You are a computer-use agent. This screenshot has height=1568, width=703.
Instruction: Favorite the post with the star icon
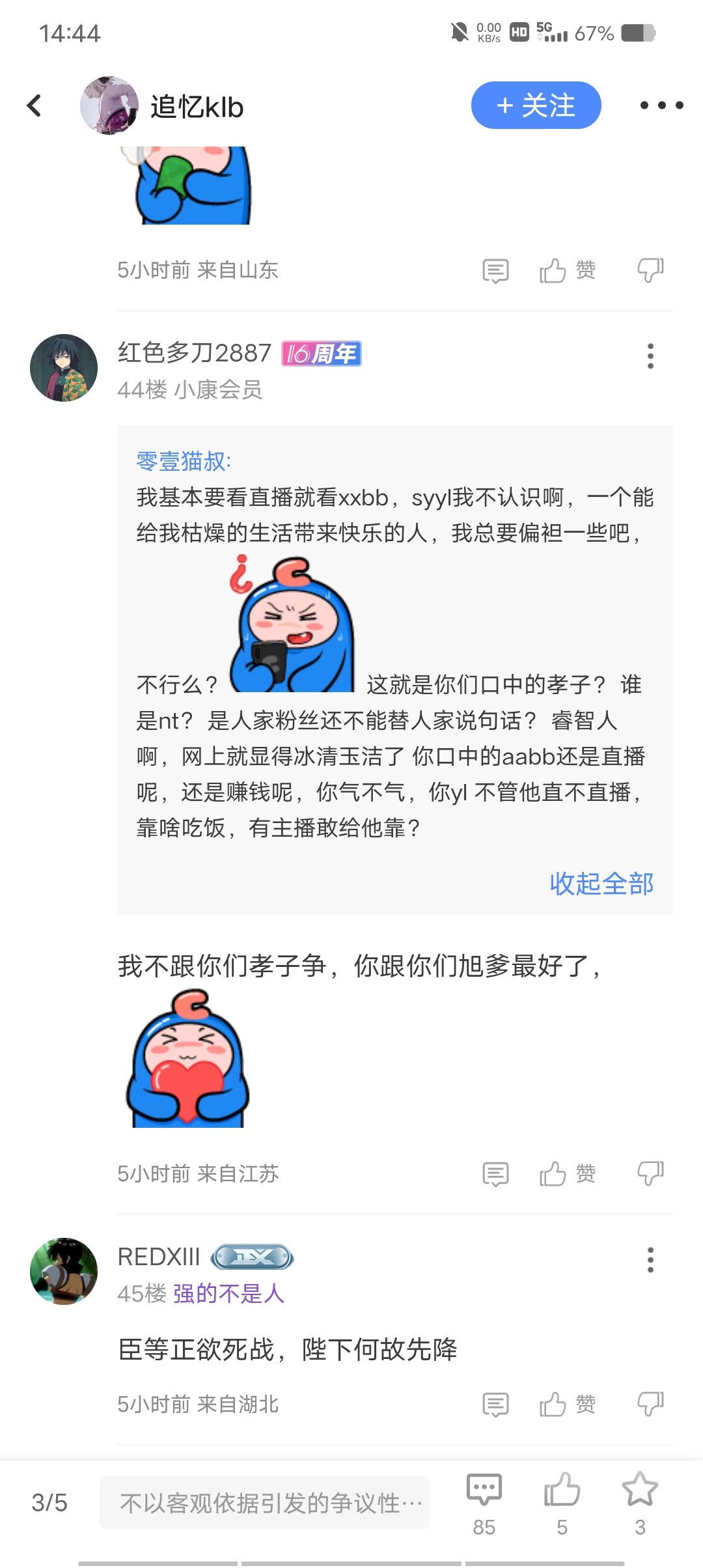pyautogui.click(x=640, y=1503)
